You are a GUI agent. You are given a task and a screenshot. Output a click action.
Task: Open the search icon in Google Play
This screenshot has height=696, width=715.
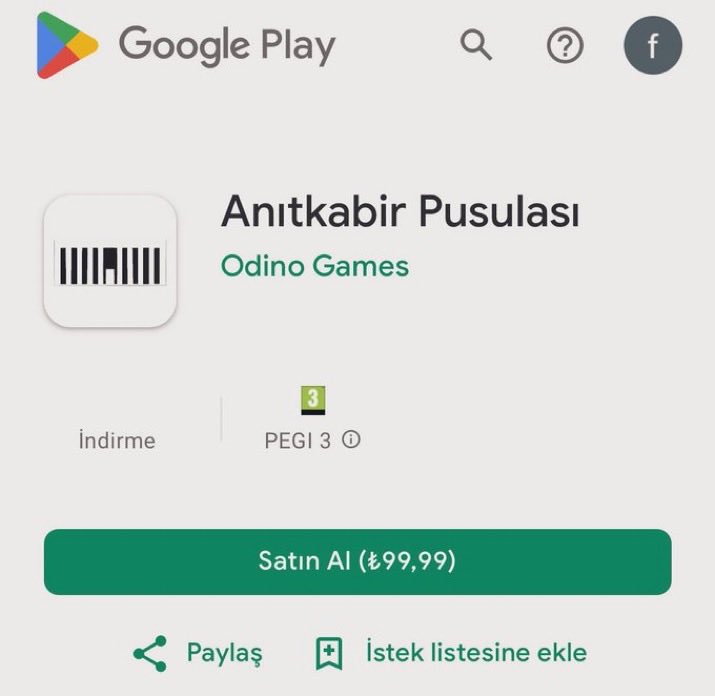point(476,45)
